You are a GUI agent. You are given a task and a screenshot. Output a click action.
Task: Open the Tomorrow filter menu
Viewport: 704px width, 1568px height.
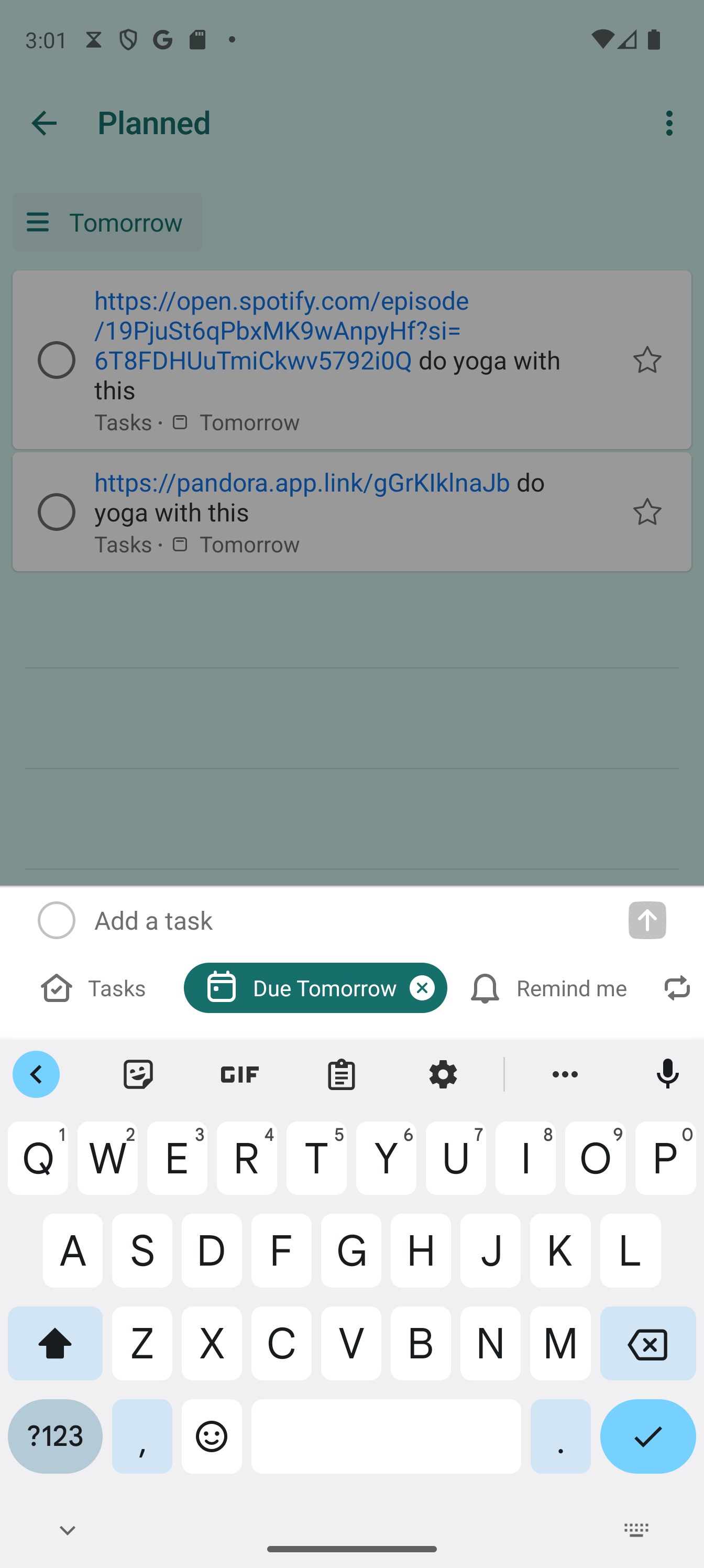(x=107, y=222)
